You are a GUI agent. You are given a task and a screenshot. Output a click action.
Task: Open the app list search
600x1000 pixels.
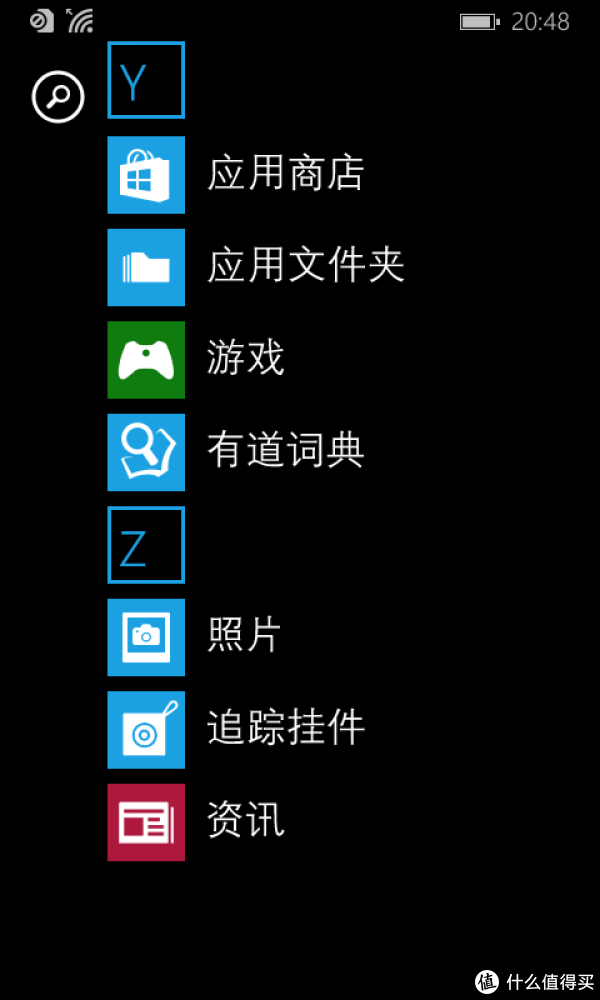58,97
